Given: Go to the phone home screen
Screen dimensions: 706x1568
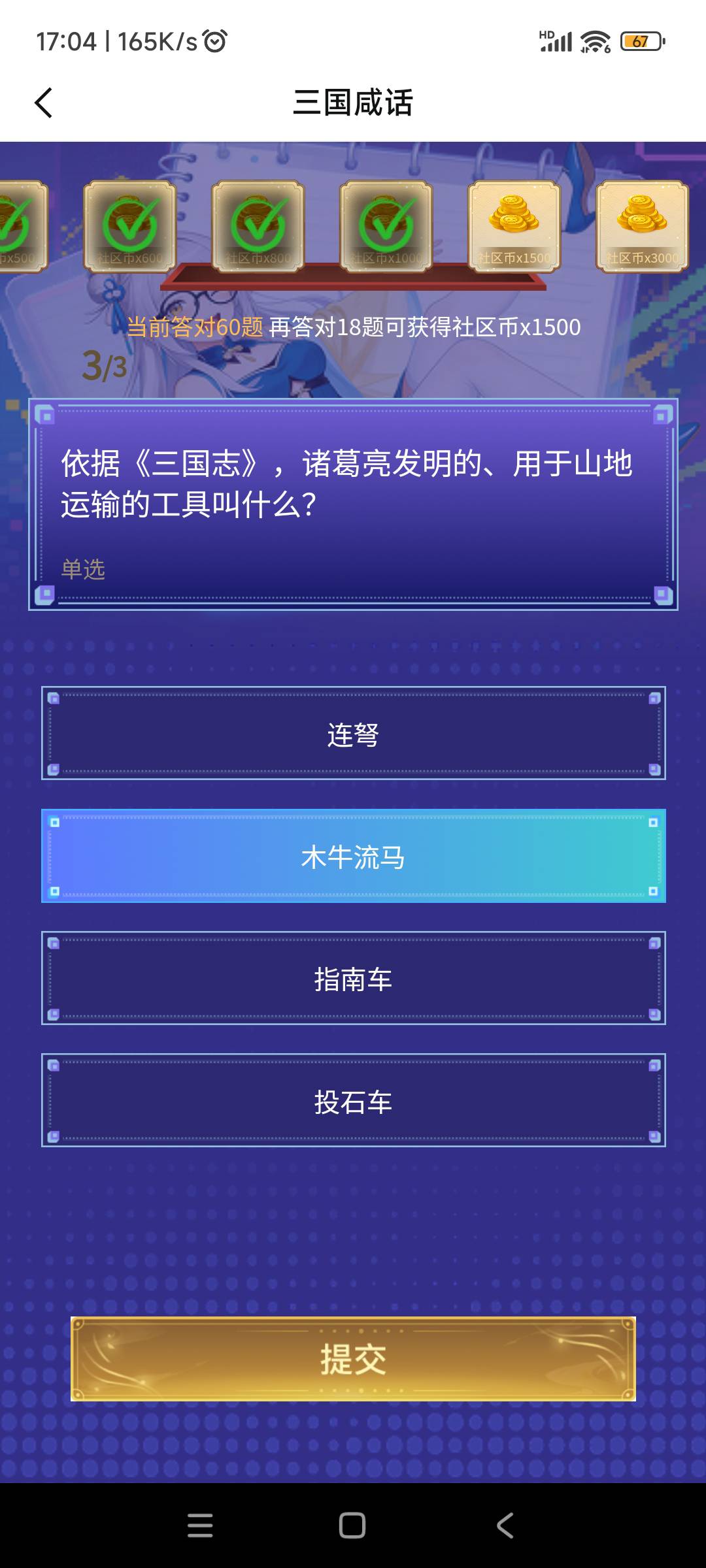Looking at the screenshot, I should point(352,1526).
